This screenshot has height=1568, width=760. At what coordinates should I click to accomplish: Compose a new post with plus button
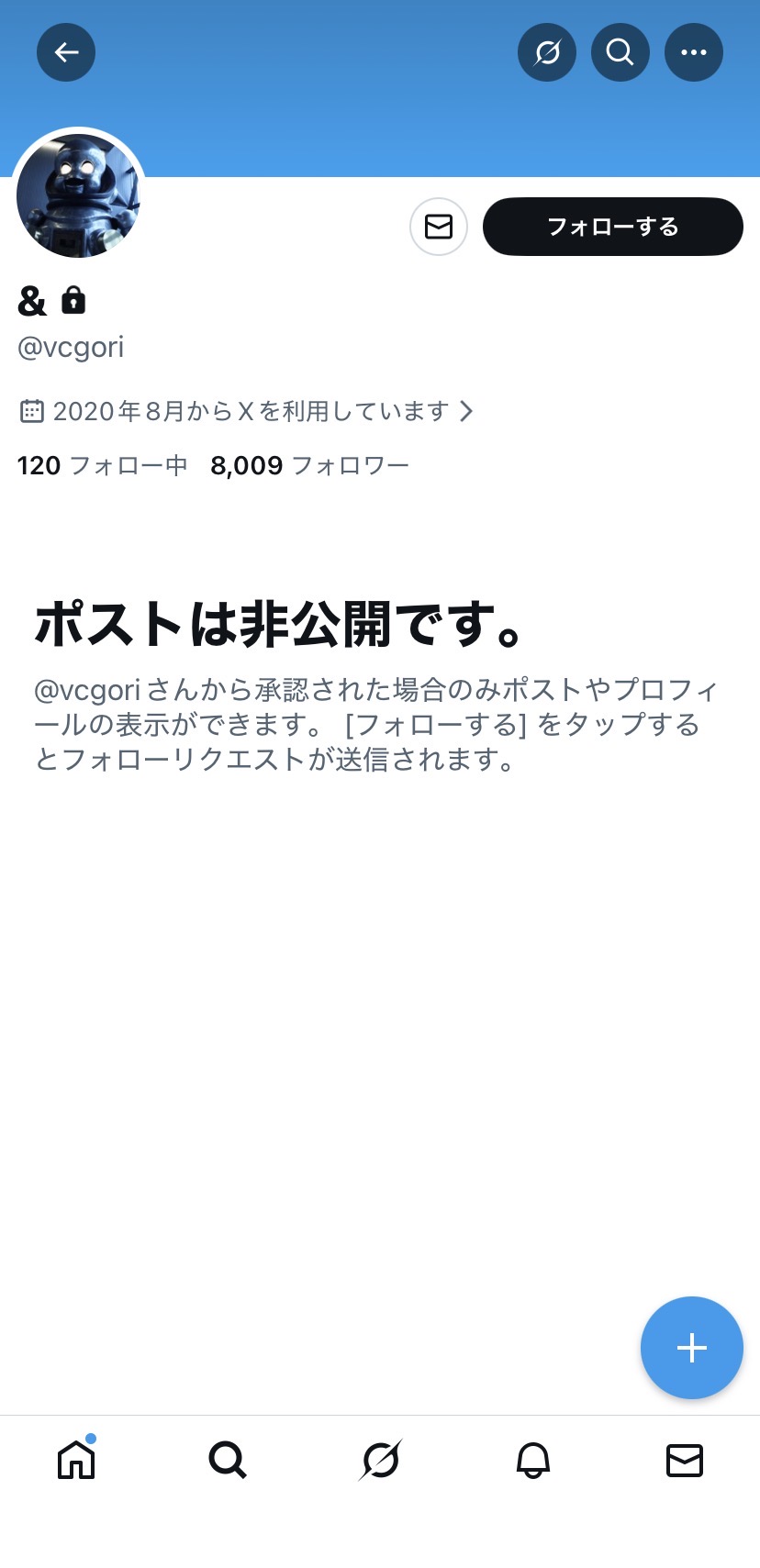691,1347
